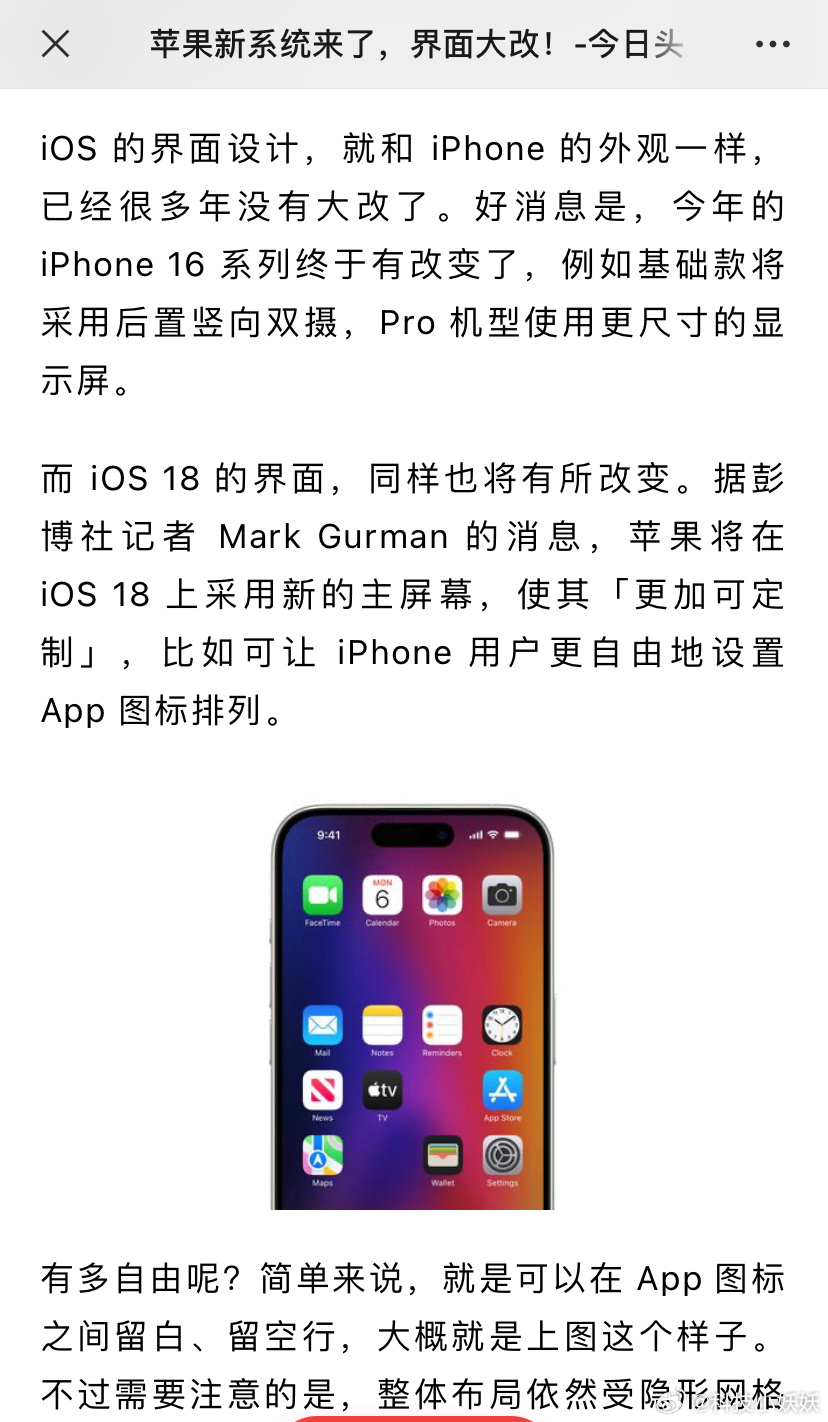
Task: Close the article page
Action: coord(56,44)
